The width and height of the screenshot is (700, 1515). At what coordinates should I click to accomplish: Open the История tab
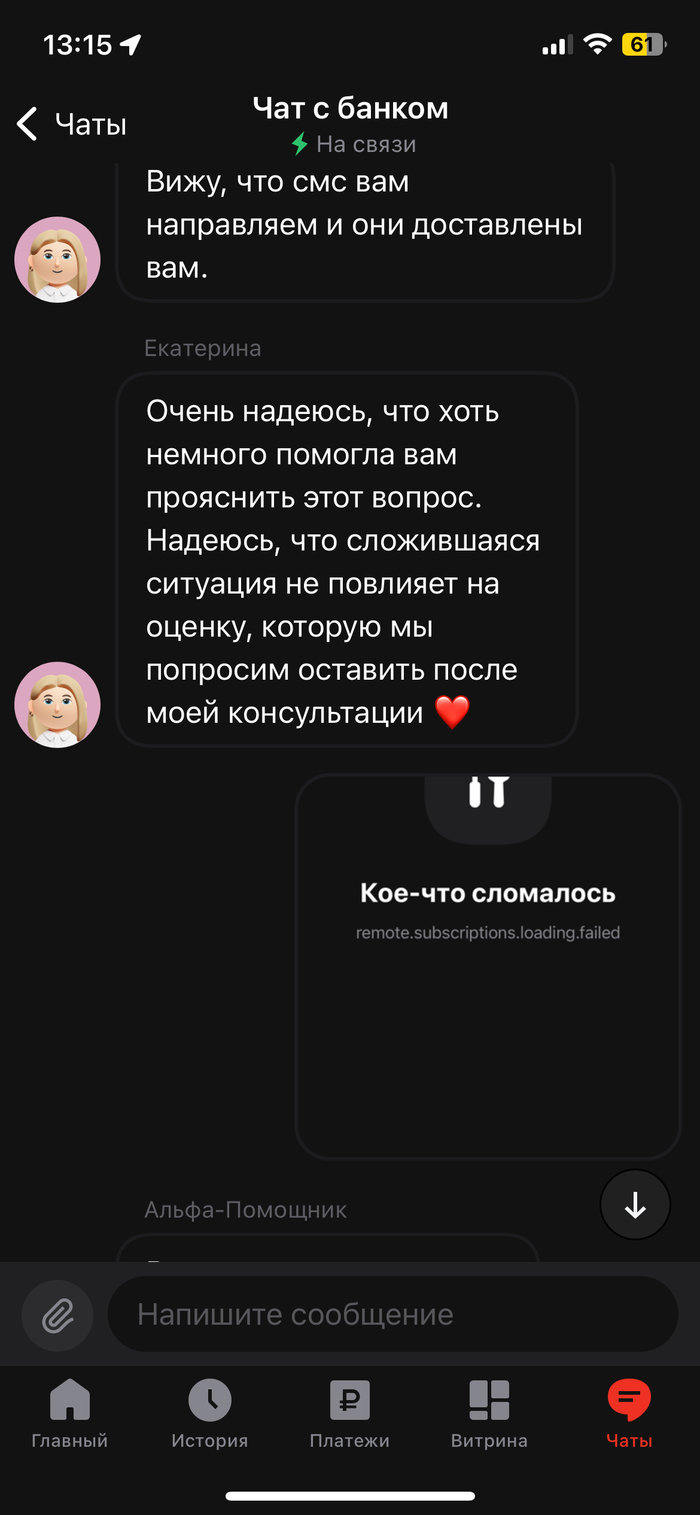[209, 1413]
